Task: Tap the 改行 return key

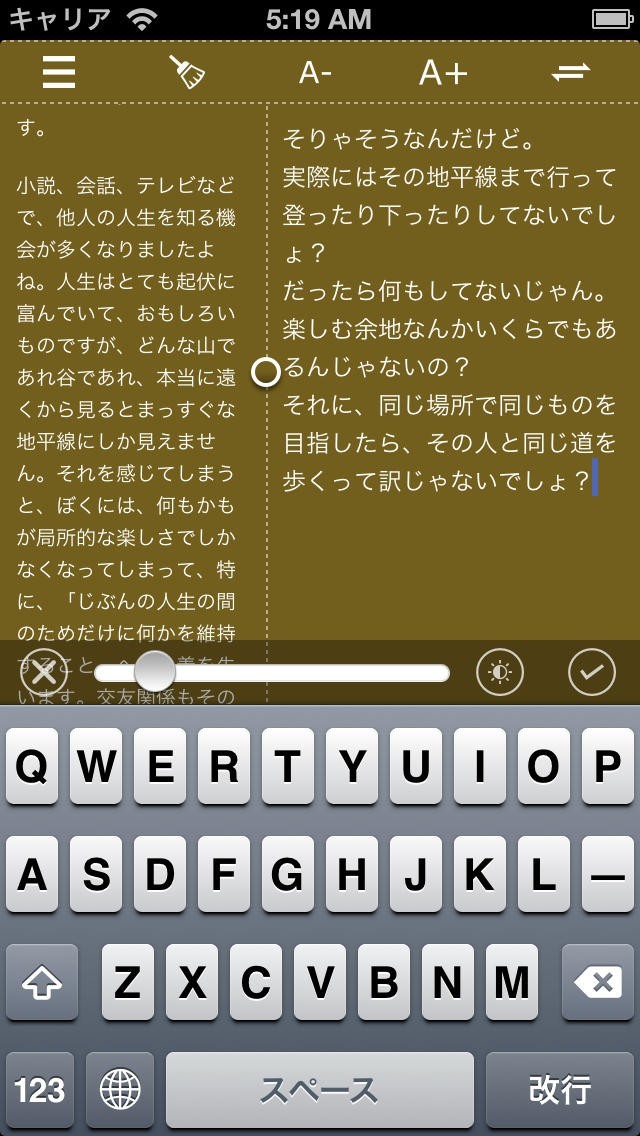Action: click(x=560, y=1090)
